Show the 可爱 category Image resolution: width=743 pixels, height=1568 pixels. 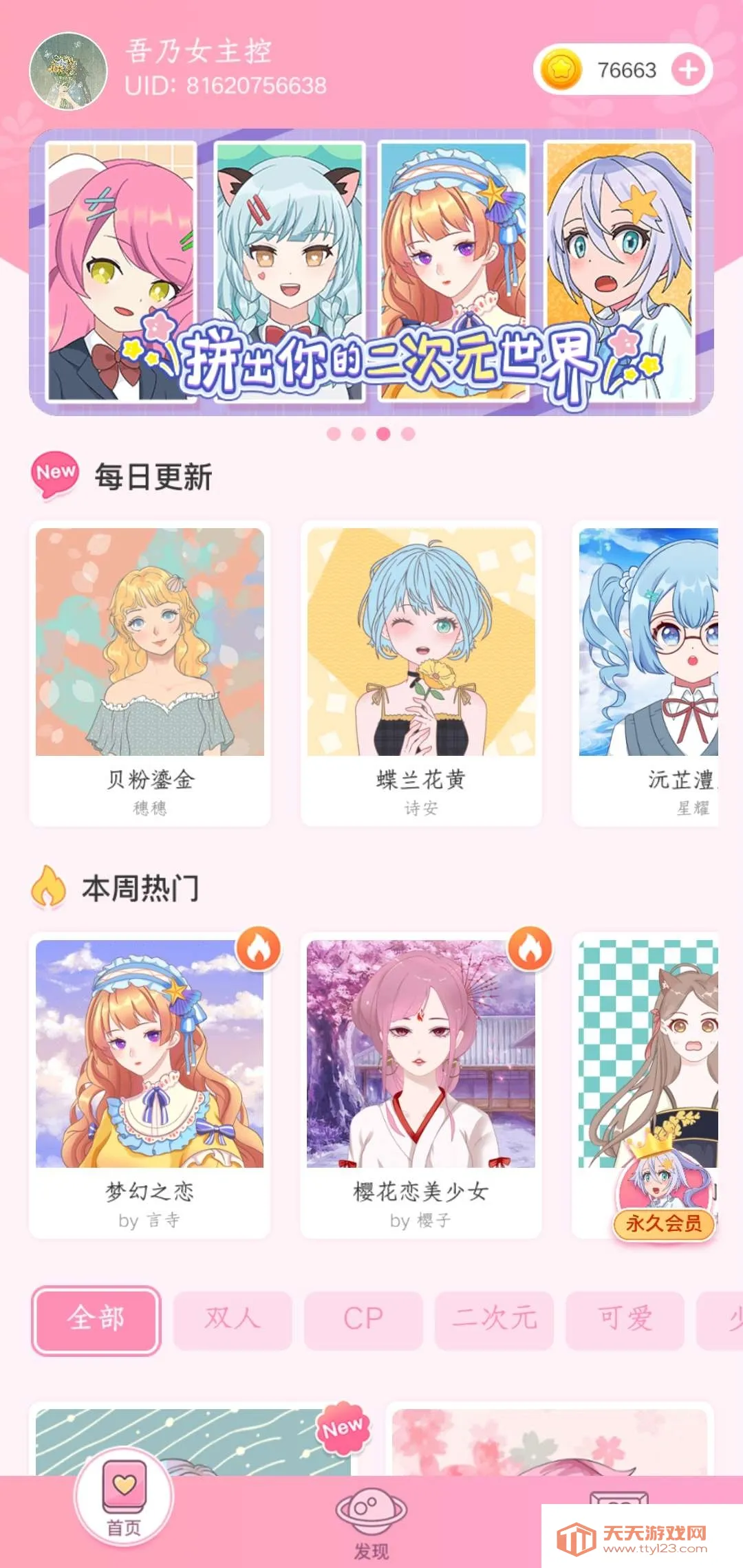(625, 1320)
